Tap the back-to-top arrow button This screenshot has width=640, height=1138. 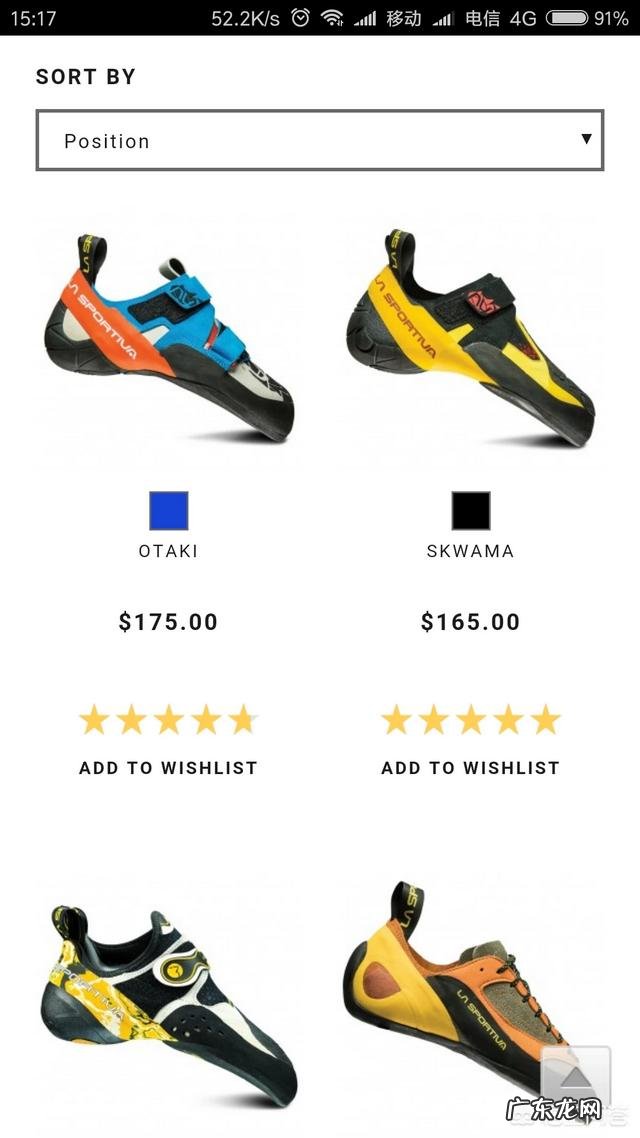(x=575, y=1077)
